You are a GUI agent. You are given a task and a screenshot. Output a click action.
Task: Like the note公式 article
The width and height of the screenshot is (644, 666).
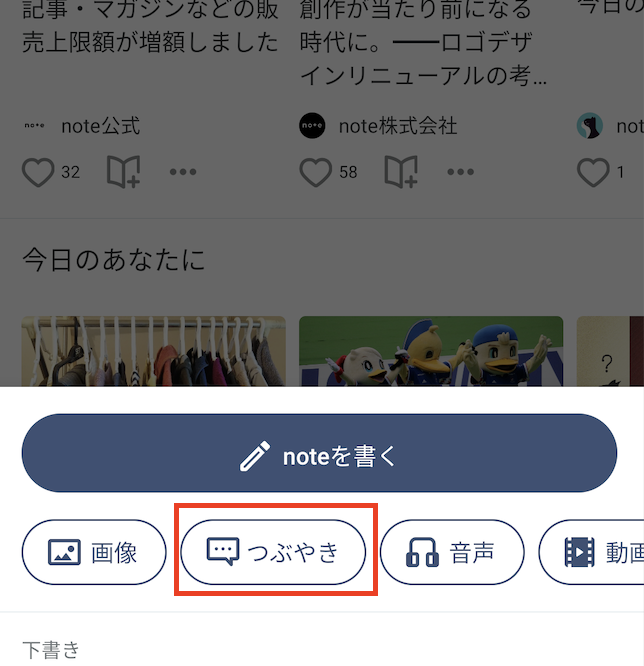point(38,172)
